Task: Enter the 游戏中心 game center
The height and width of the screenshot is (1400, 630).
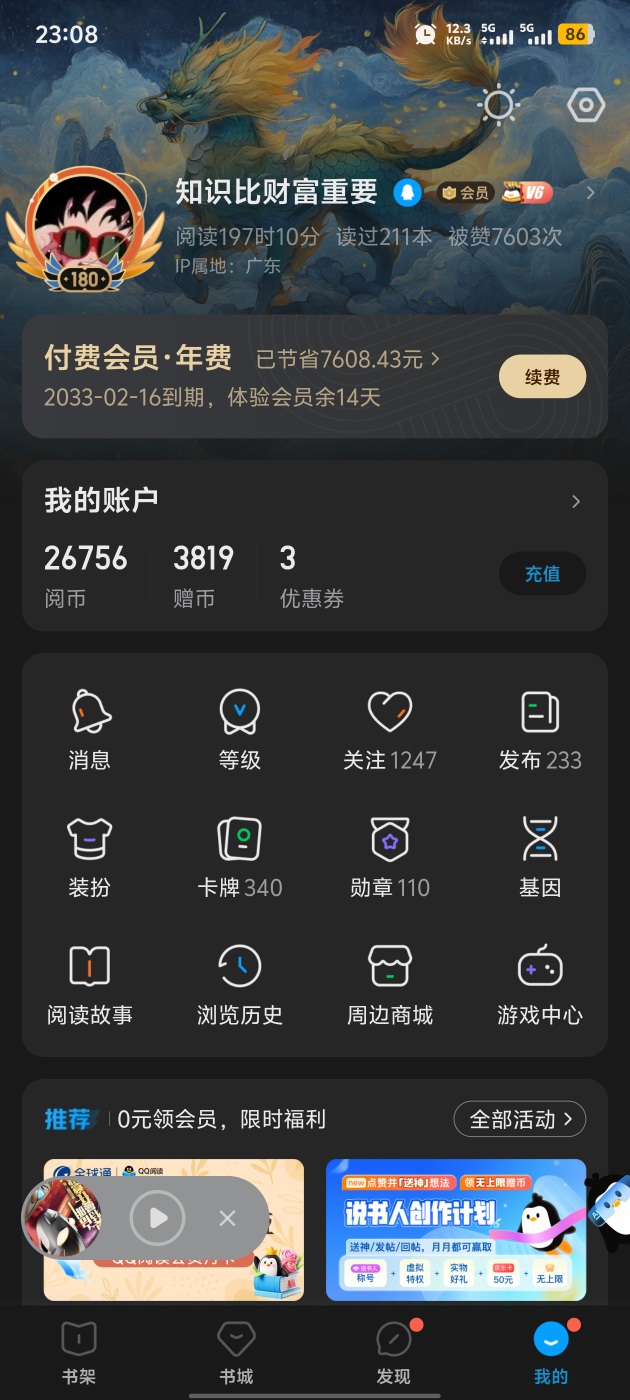Action: [x=540, y=985]
